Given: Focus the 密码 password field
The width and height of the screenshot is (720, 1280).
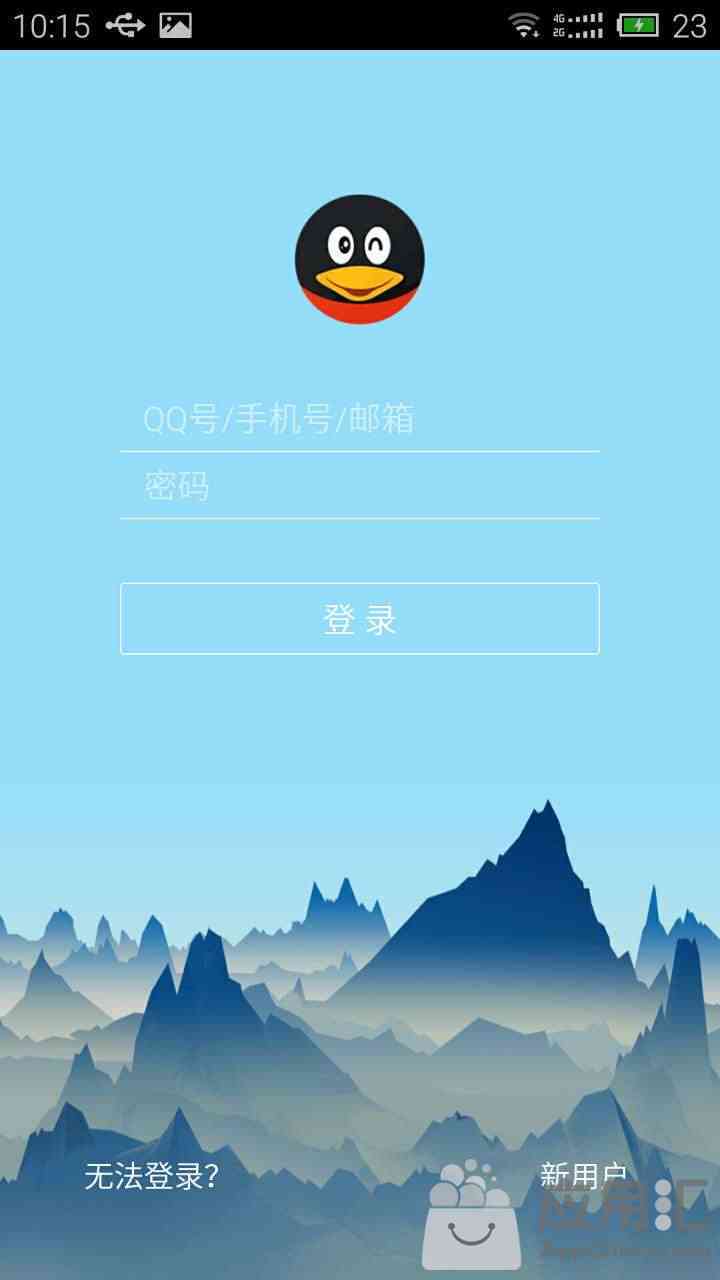Looking at the screenshot, I should 360,487.
